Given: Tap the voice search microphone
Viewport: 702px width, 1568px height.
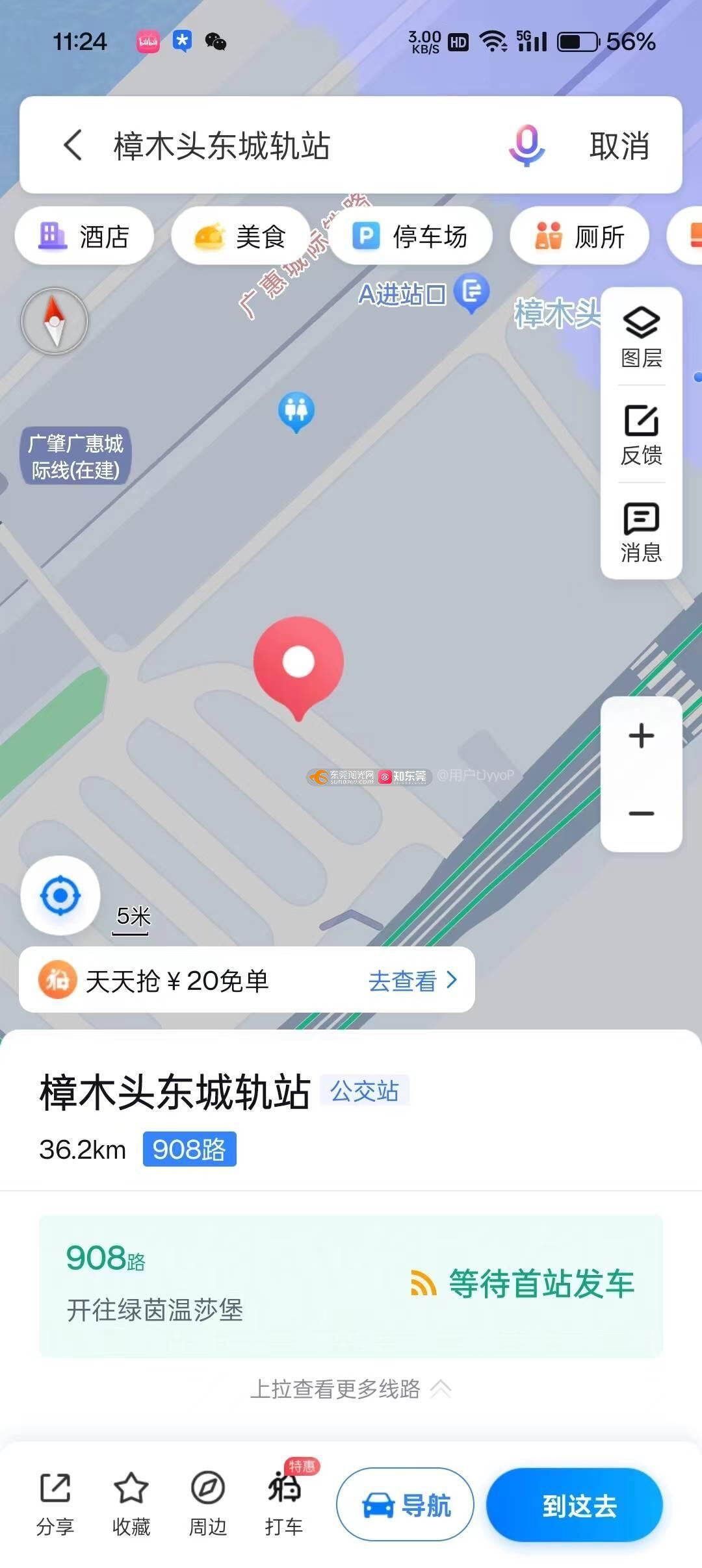Looking at the screenshot, I should coord(526,145).
